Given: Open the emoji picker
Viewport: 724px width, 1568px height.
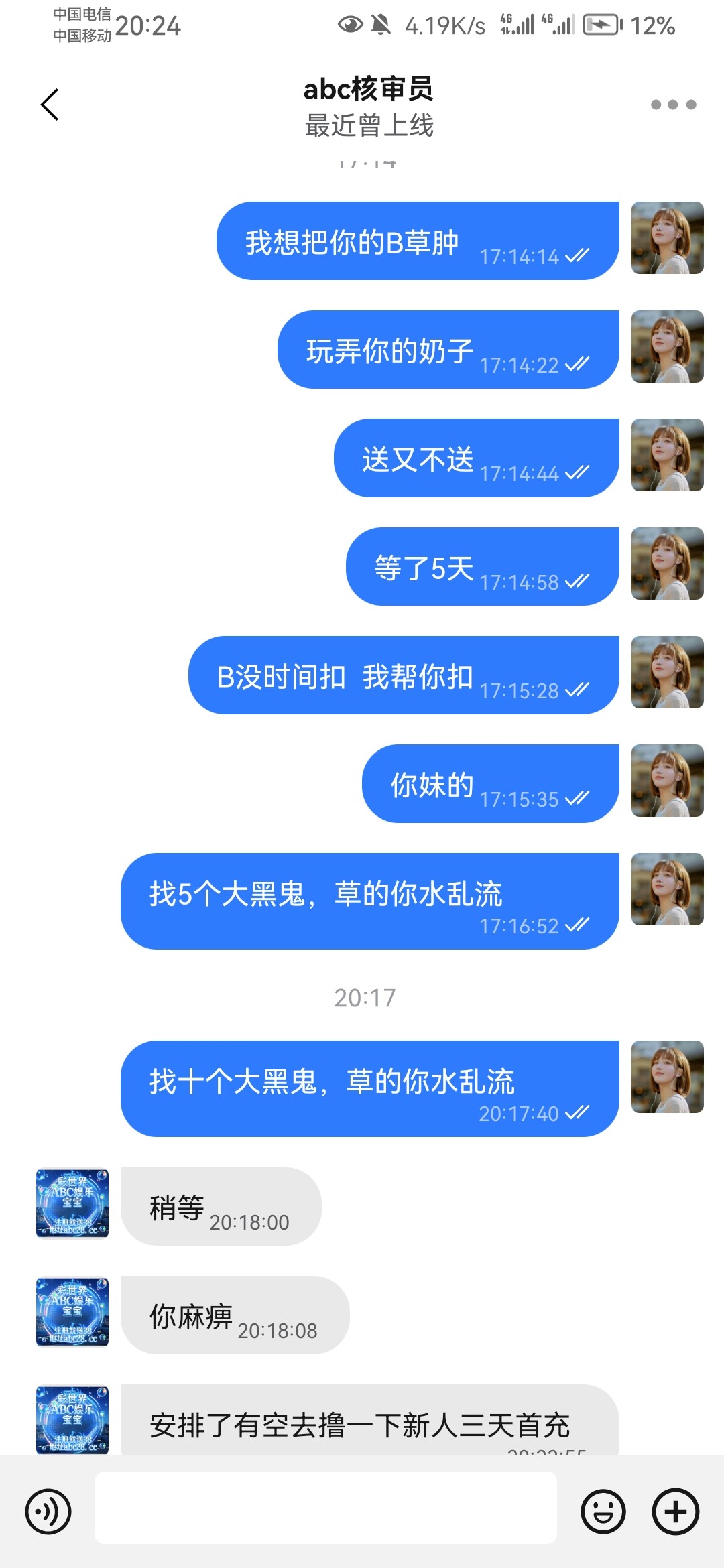Looking at the screenshot, I should pyautogui.click(x=603, y=1512).
